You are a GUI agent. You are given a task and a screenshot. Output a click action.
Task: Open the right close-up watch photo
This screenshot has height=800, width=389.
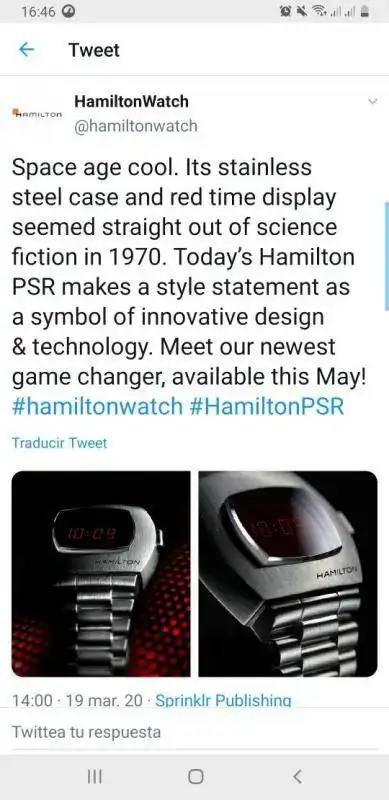point(288,574)
